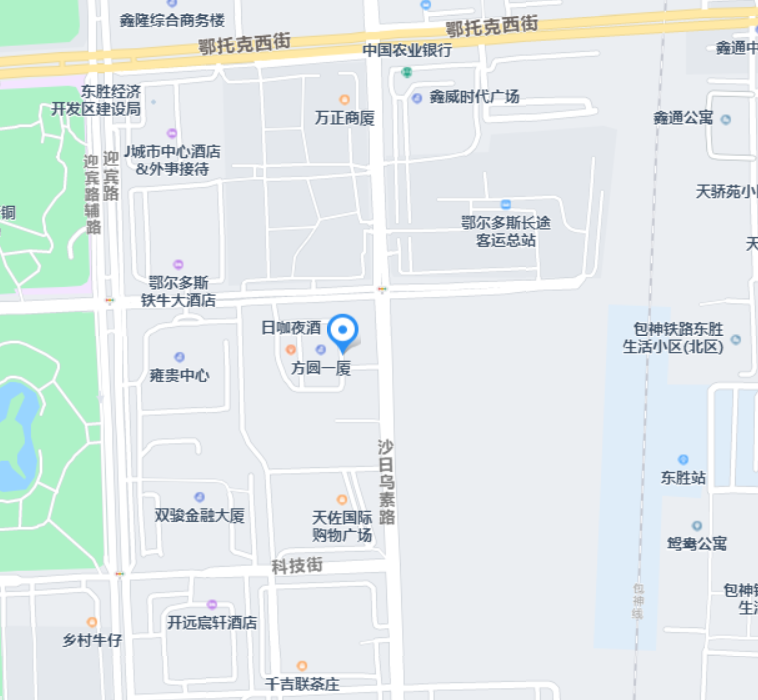Open 乡村牛仔 restaurant marker
Viewport: 758px width, 700px height.
[92, 622]
